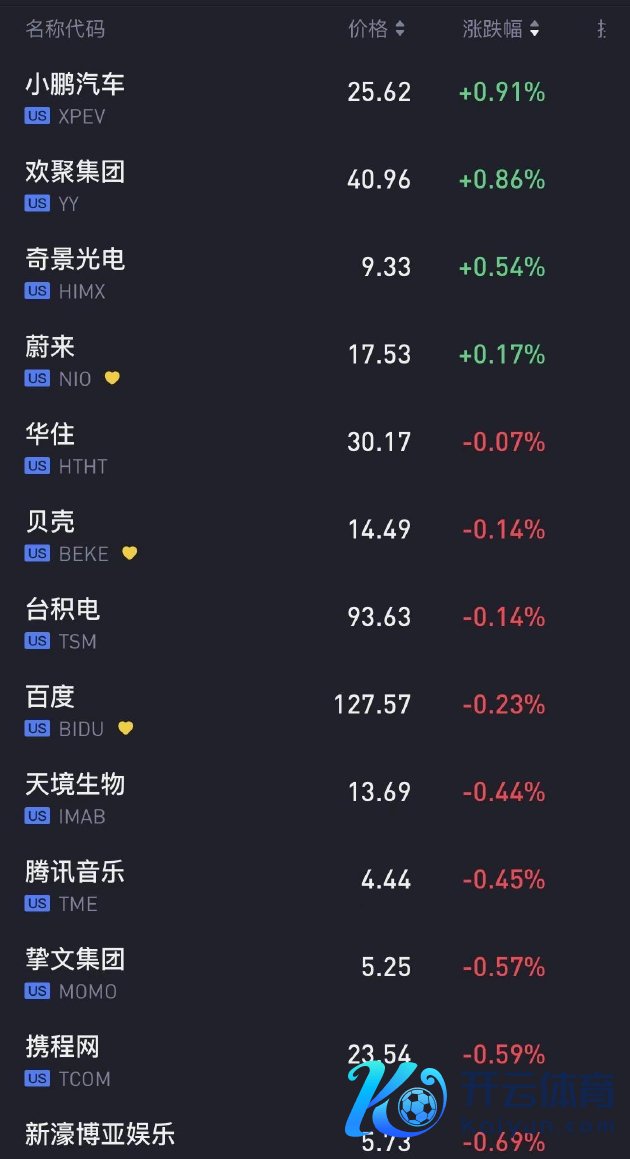Image resolution: width=630 pixels, height=1159 pixels.
Task: Open 天境生物 IMAB stock details
Action: click(315, 798)
